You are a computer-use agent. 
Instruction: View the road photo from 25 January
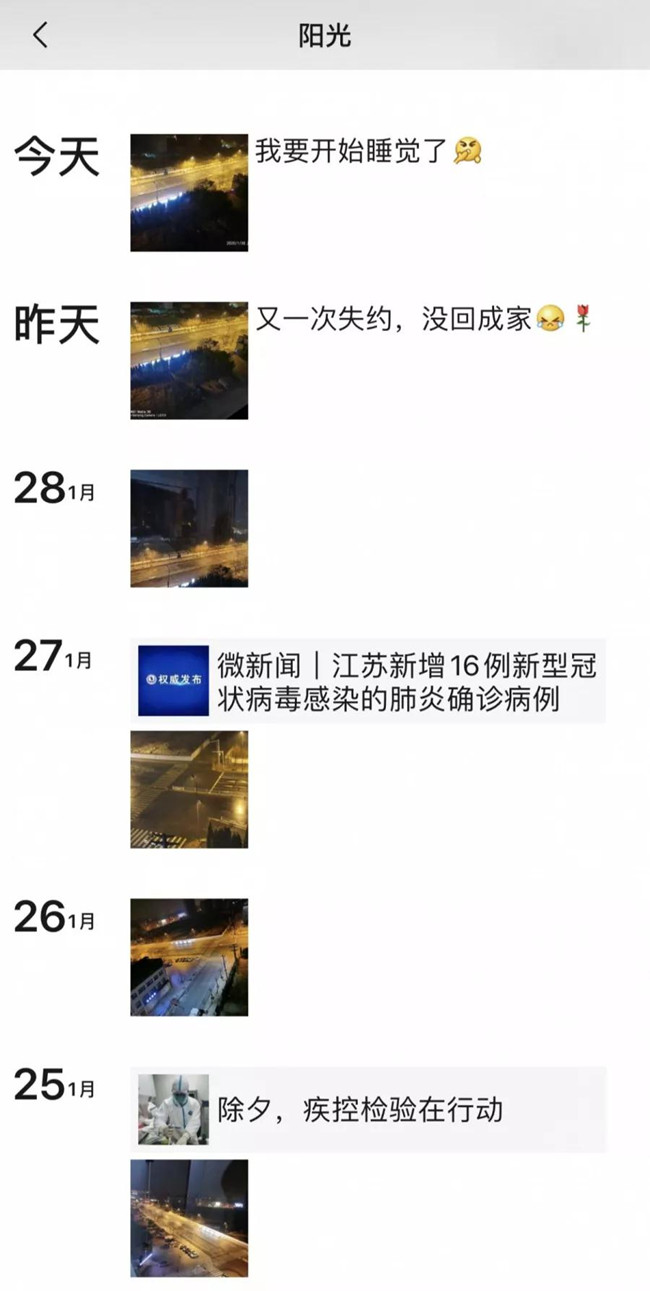click(x=189, y=1218)
